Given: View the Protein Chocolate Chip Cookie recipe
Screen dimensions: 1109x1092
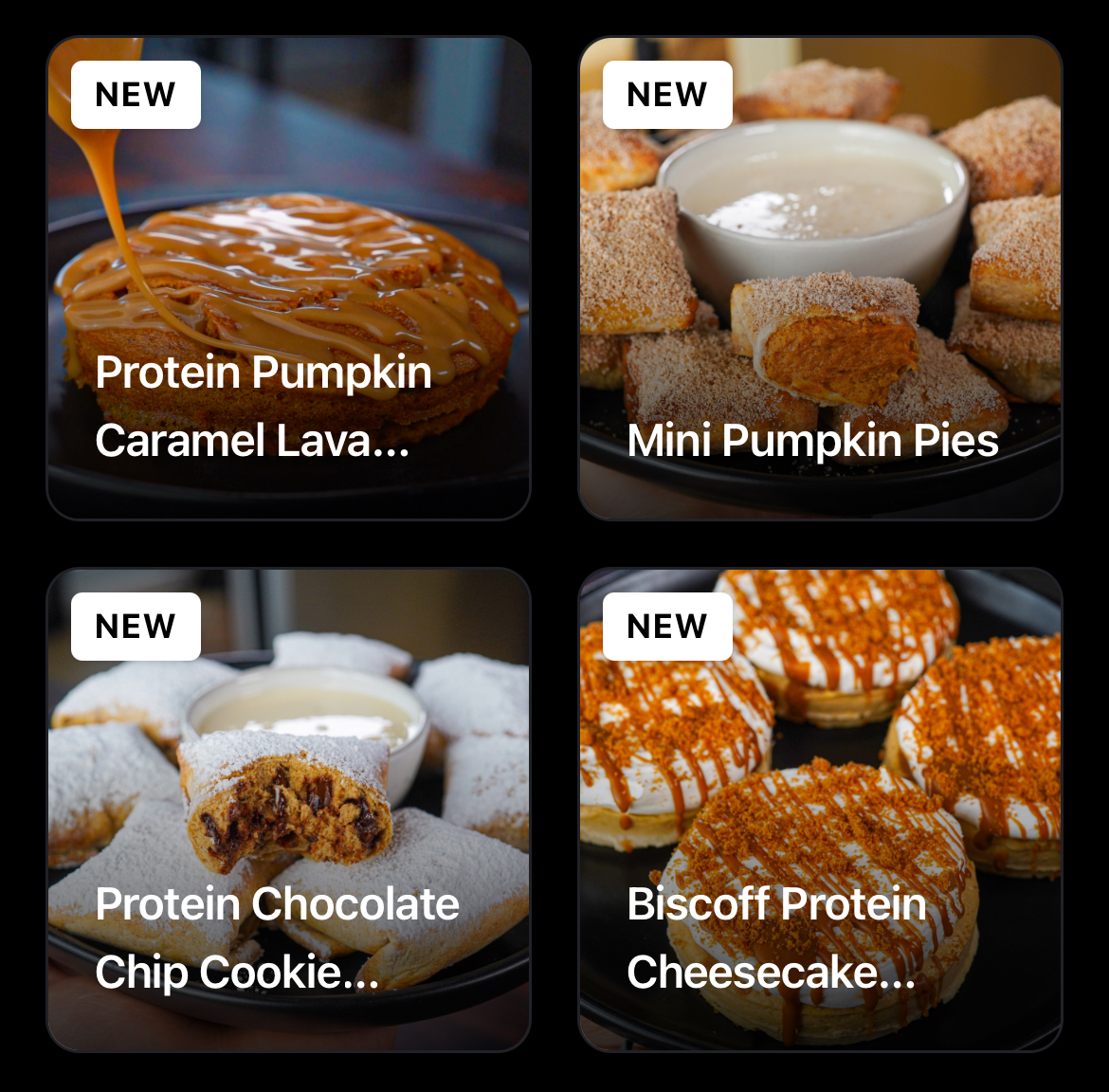Looking at the screenshot, I should tap(288, 810).
